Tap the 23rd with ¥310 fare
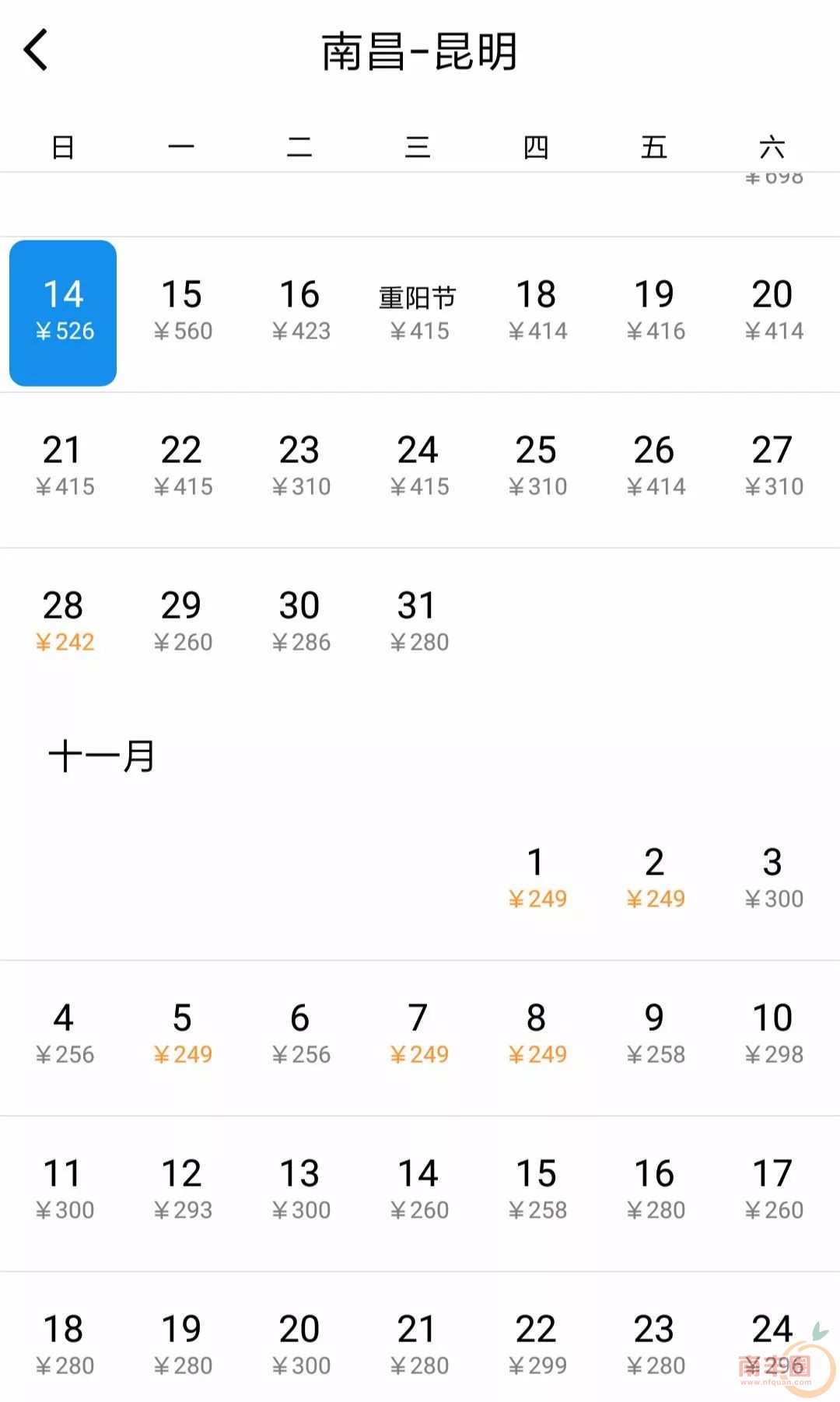 (300, 468)
